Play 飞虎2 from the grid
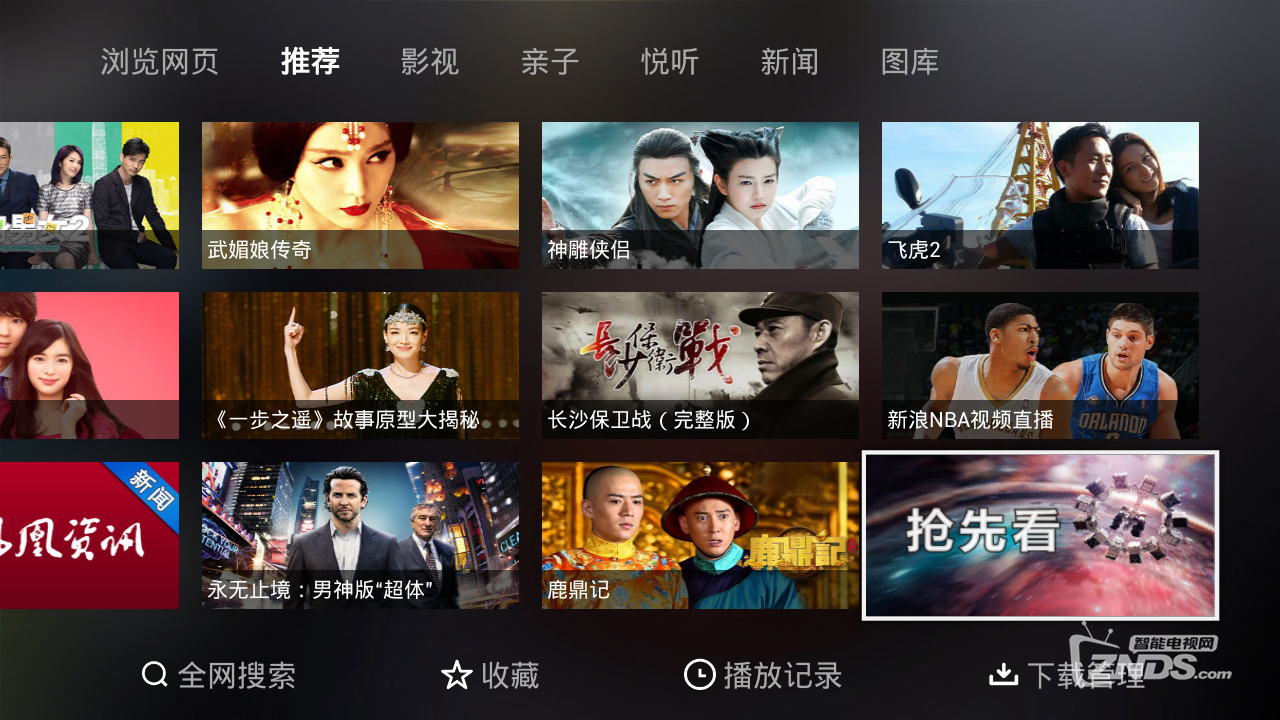The image size is (1280, 720). pos(1040,195)
